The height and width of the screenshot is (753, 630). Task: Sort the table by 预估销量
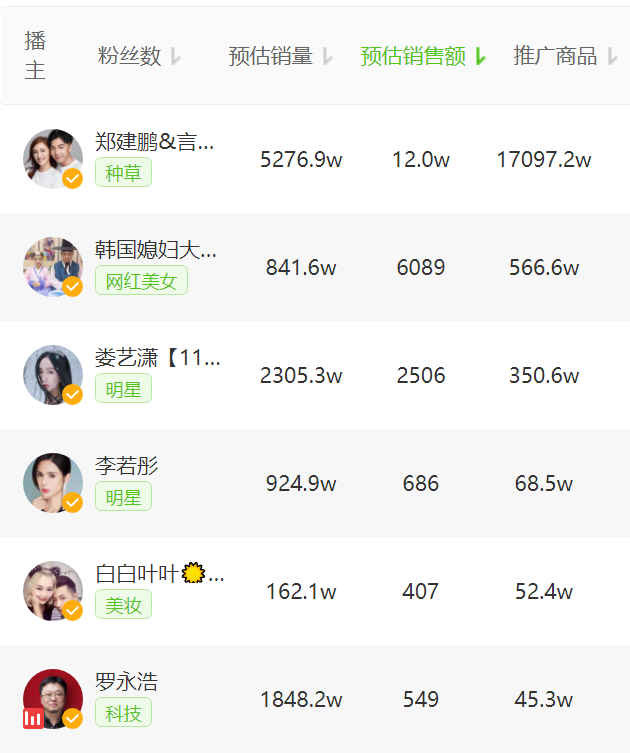pyautogui.click(x=280, y=57)
